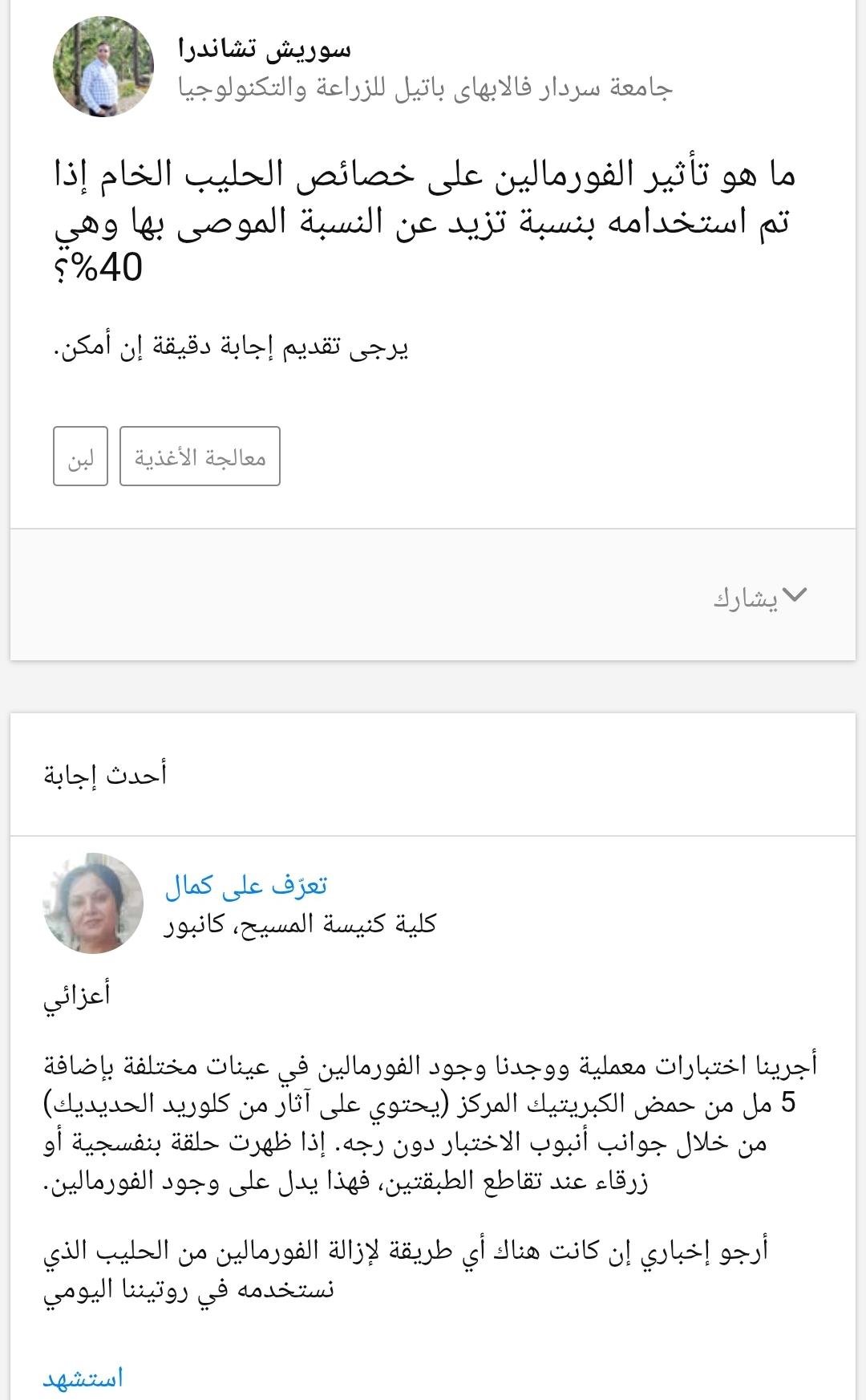866x1400 pixels.
Task: Open the answerer's profile photo
Action: 93,903
